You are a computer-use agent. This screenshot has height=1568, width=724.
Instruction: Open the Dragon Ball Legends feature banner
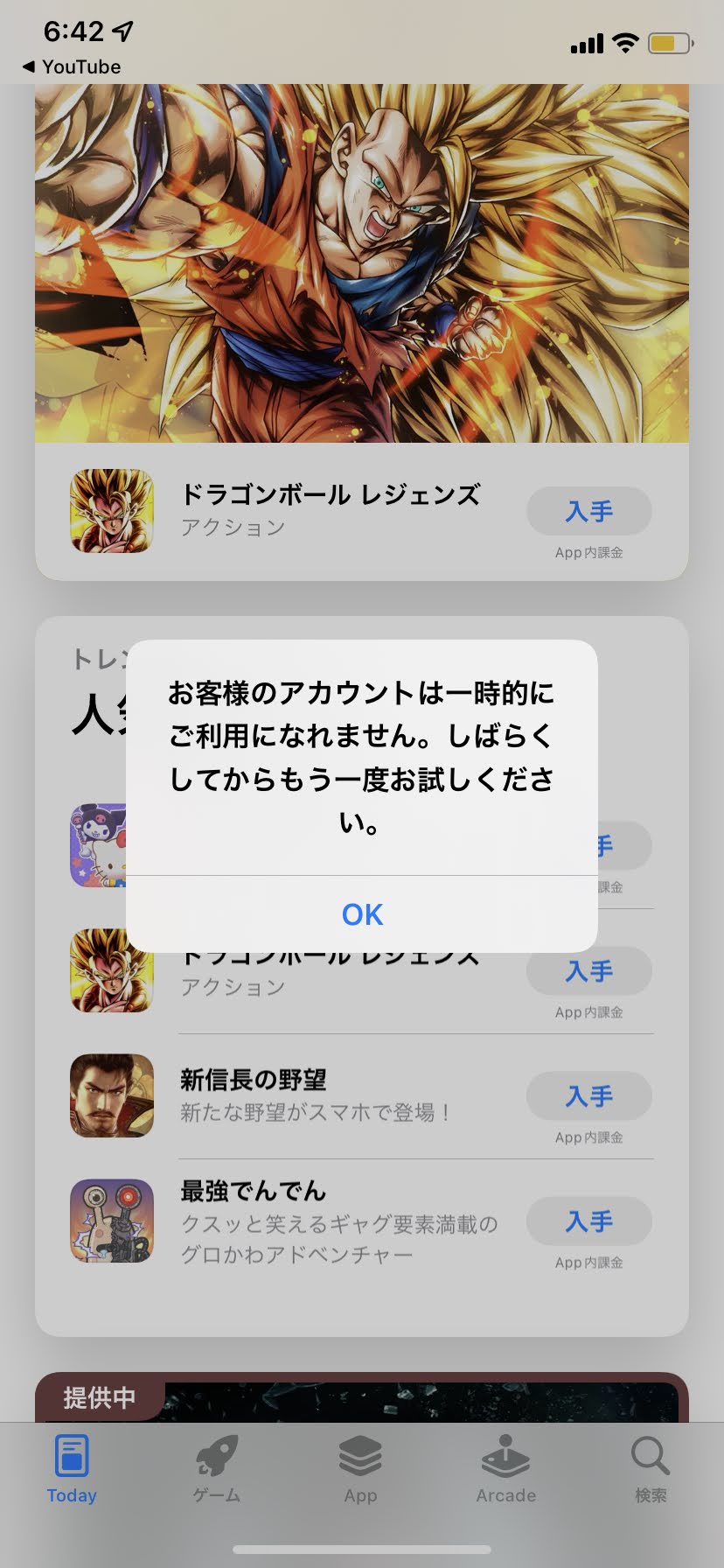click(x=362, y=262)
